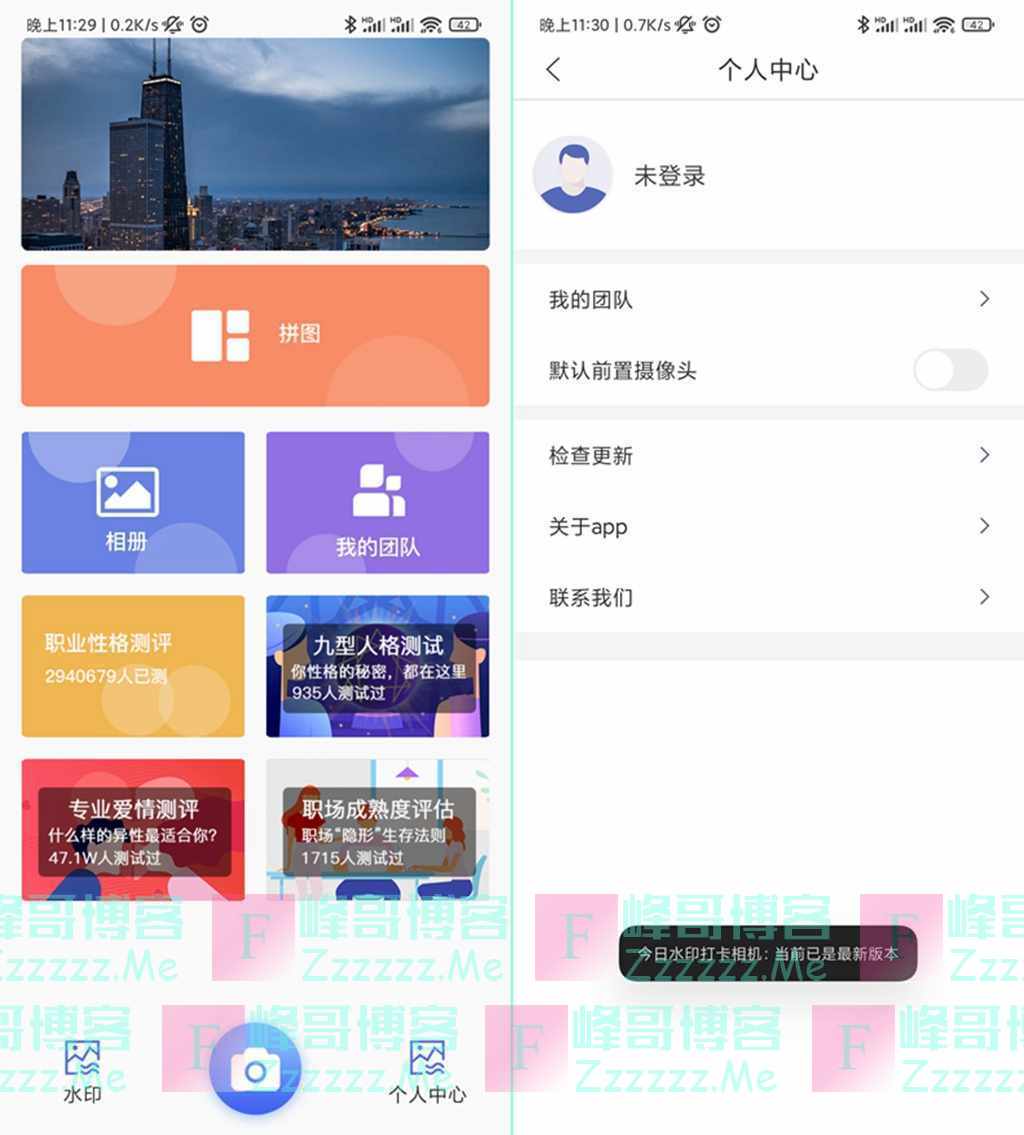The height and width of the screenshot is (1135, 1024).
Task: Select the 检查更新 row
Action: tap(768, 456)
